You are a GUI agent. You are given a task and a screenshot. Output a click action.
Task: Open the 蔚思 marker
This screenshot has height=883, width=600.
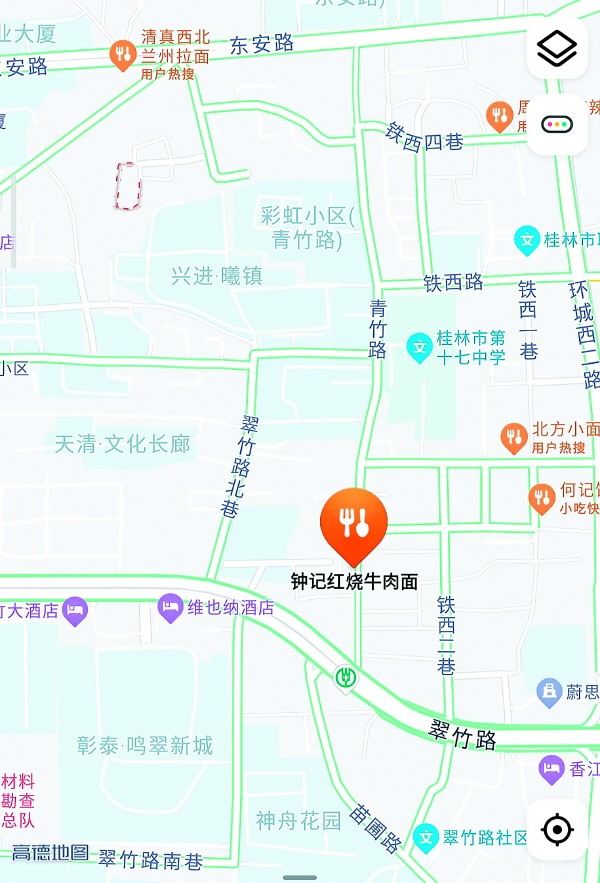coord(549,690)
